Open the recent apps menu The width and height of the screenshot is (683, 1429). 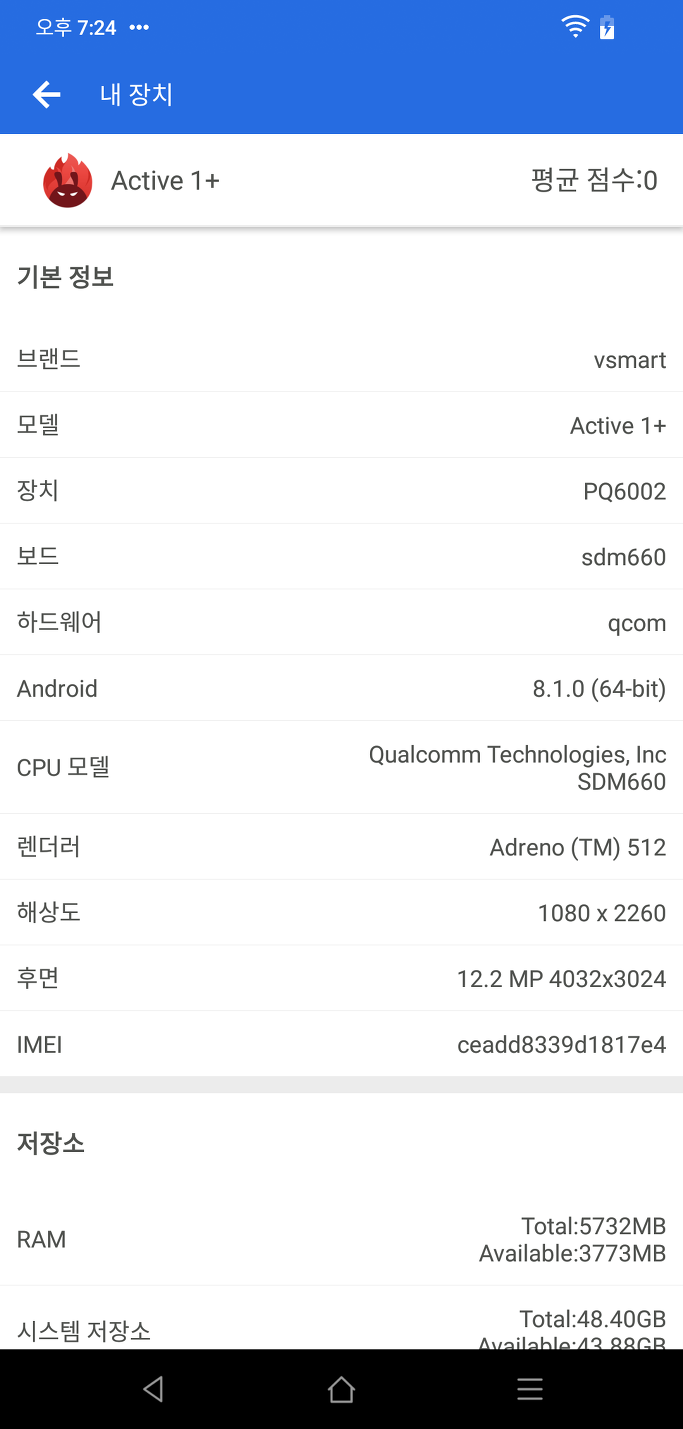[x=530, y=1389]
